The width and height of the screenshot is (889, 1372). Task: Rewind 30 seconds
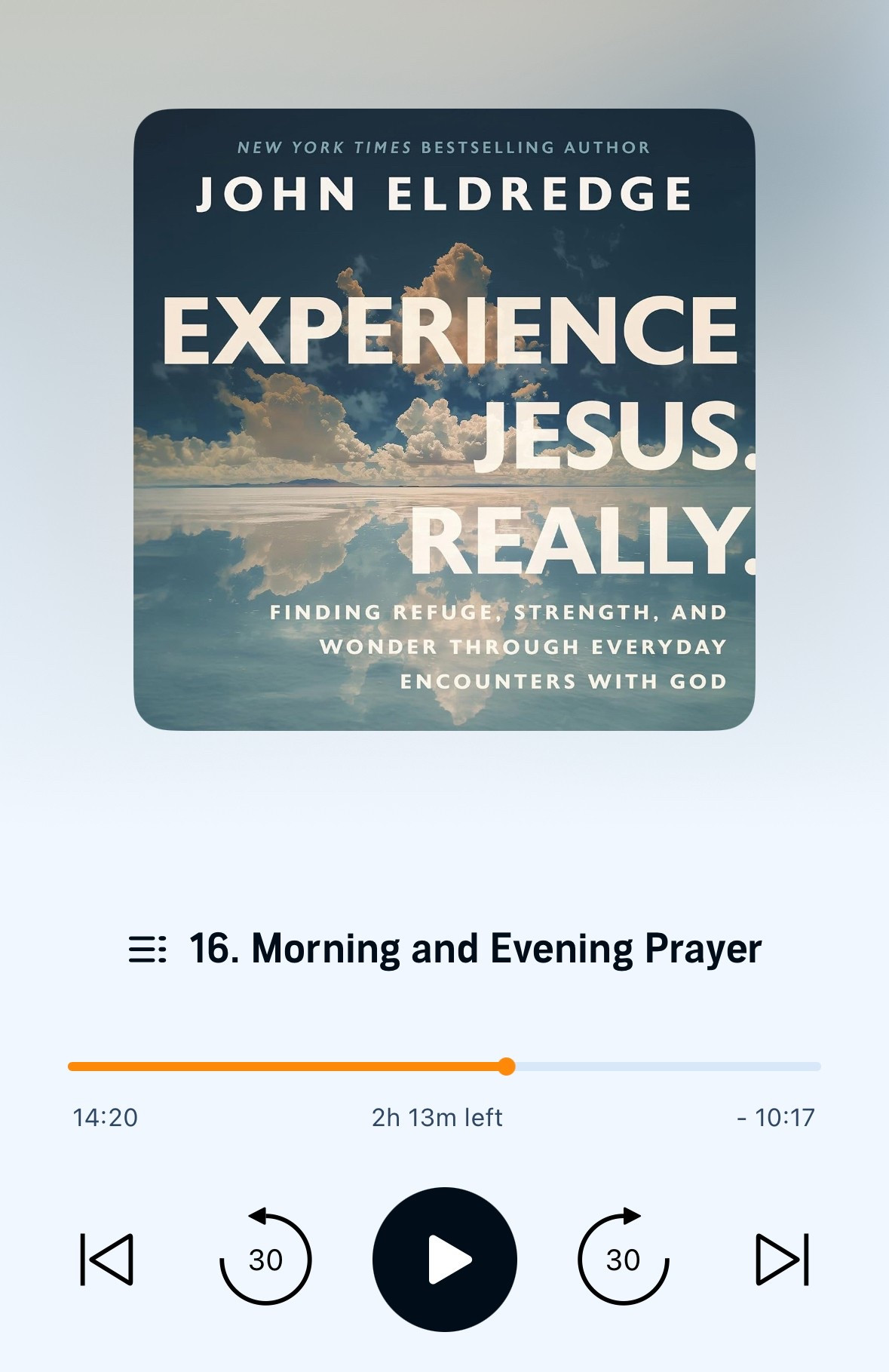[x=265, y=1258]
